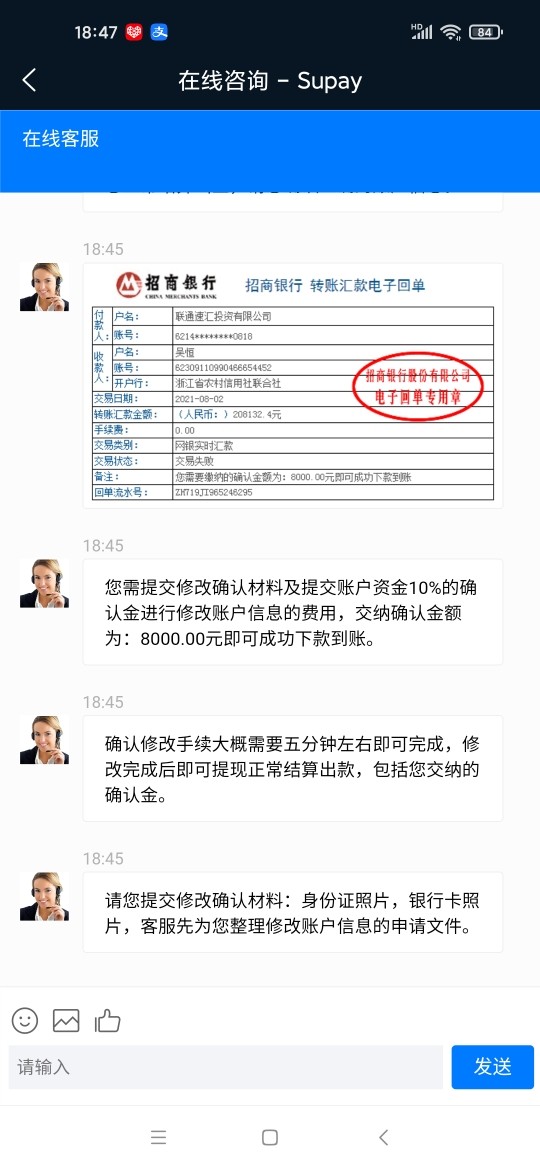Go to the system home screen
540x1170 pixels.
point(270,1137)
